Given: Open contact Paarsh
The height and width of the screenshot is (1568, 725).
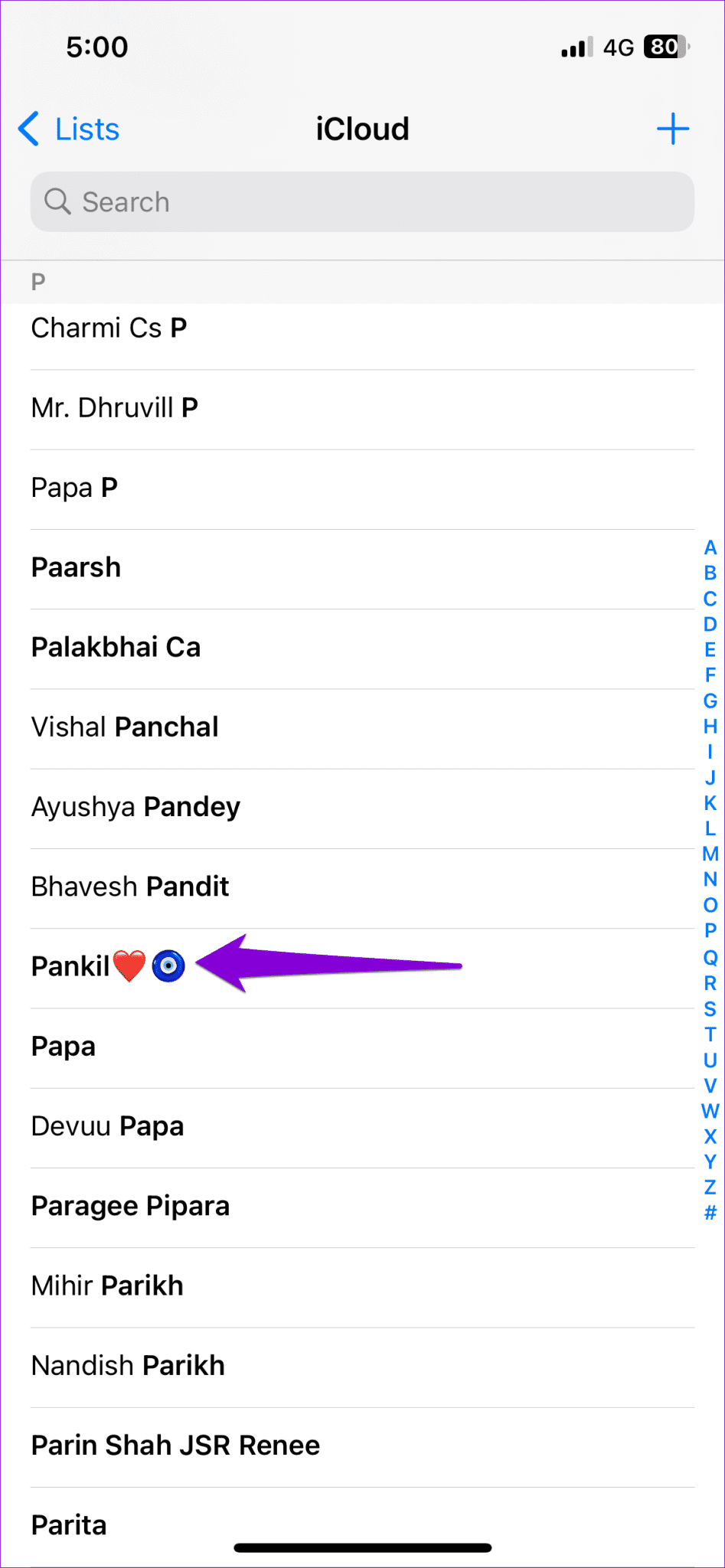Looking at the screenshot, I should 76,567.
